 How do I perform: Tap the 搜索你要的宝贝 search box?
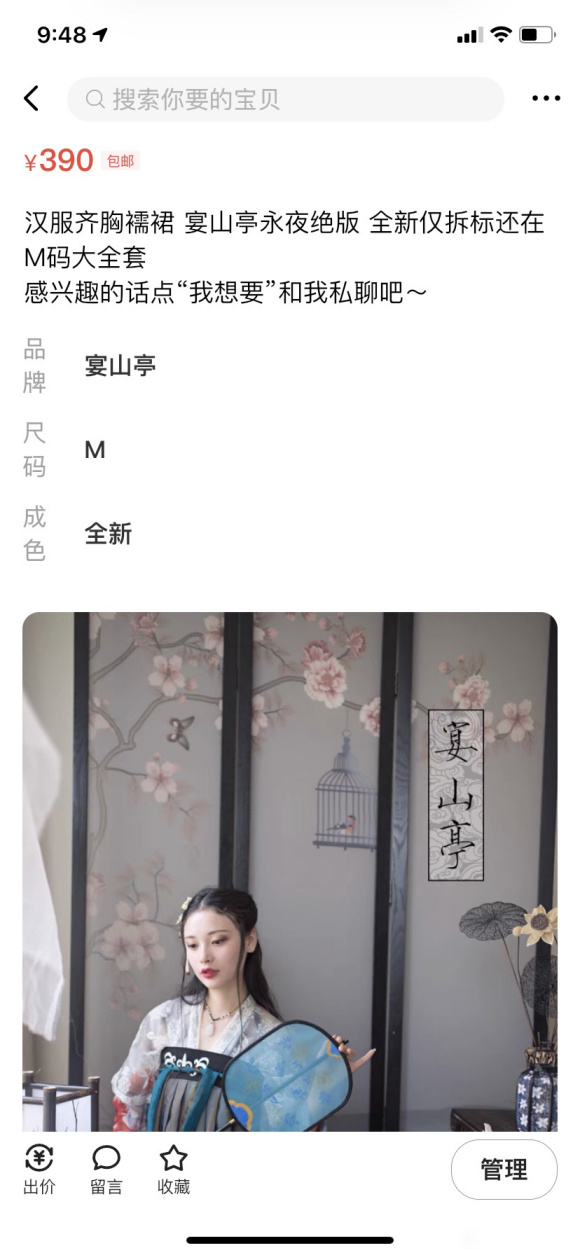[x=285, y=99]
